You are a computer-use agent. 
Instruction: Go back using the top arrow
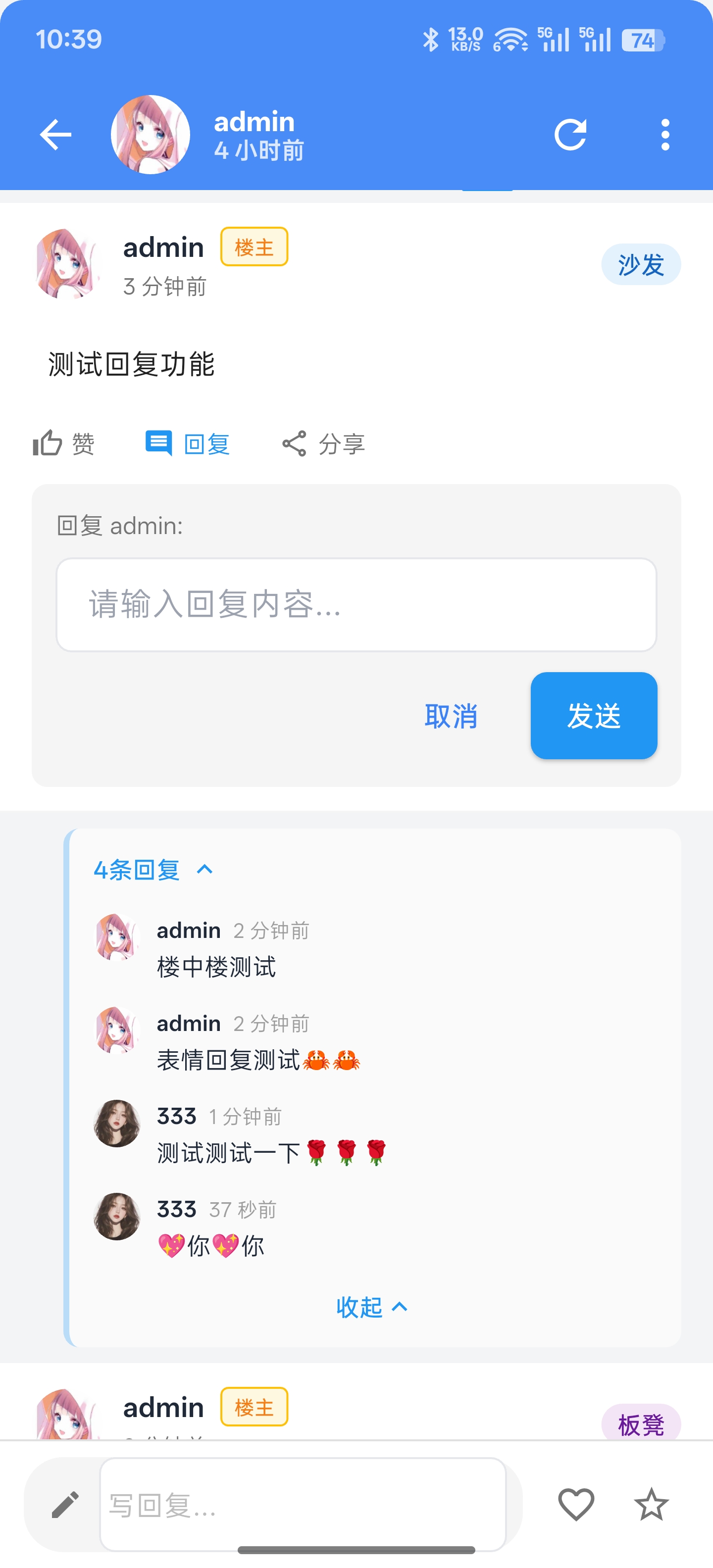tap(55, 135)
